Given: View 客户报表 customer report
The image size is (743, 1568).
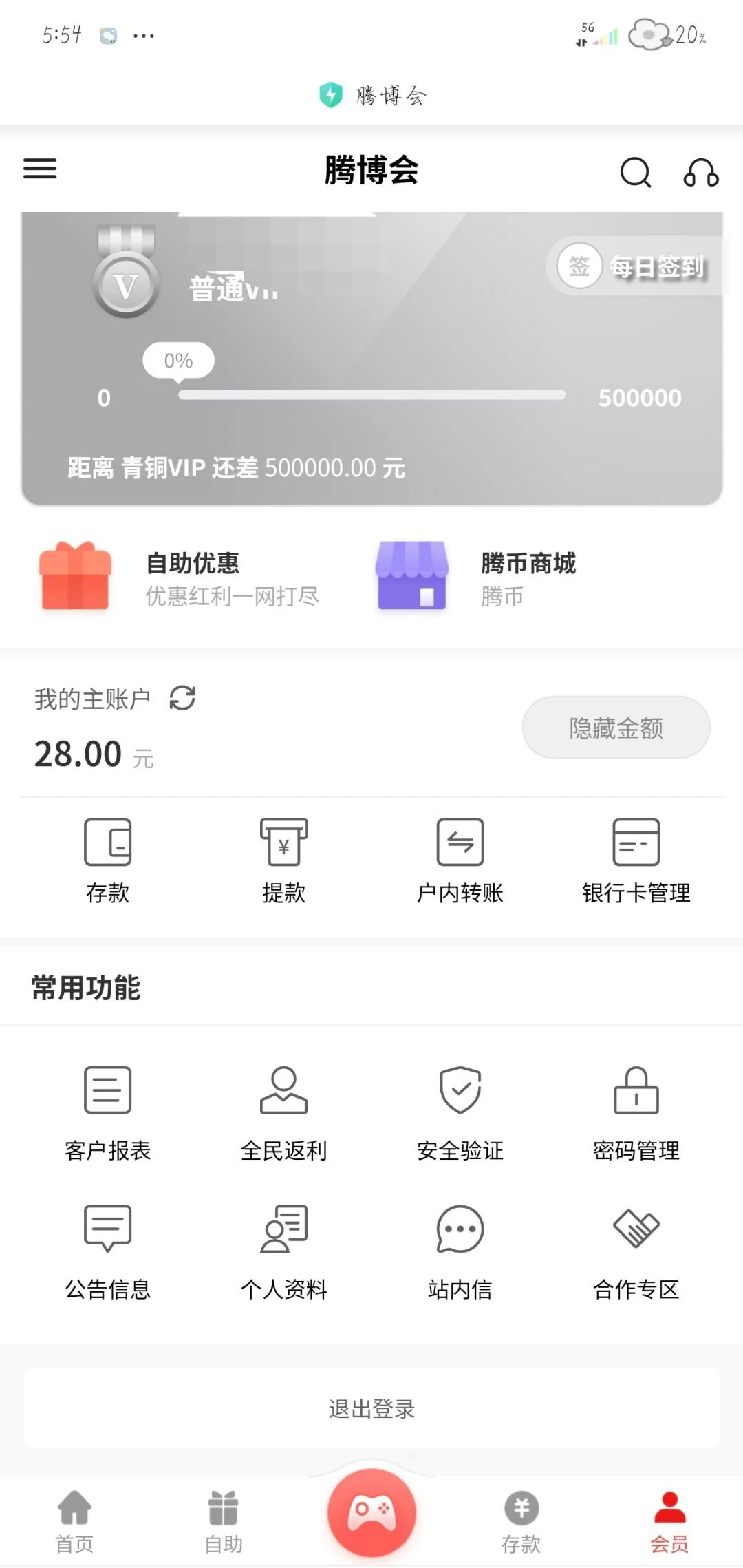Looking at the screenshot, I should [107, 1112].
